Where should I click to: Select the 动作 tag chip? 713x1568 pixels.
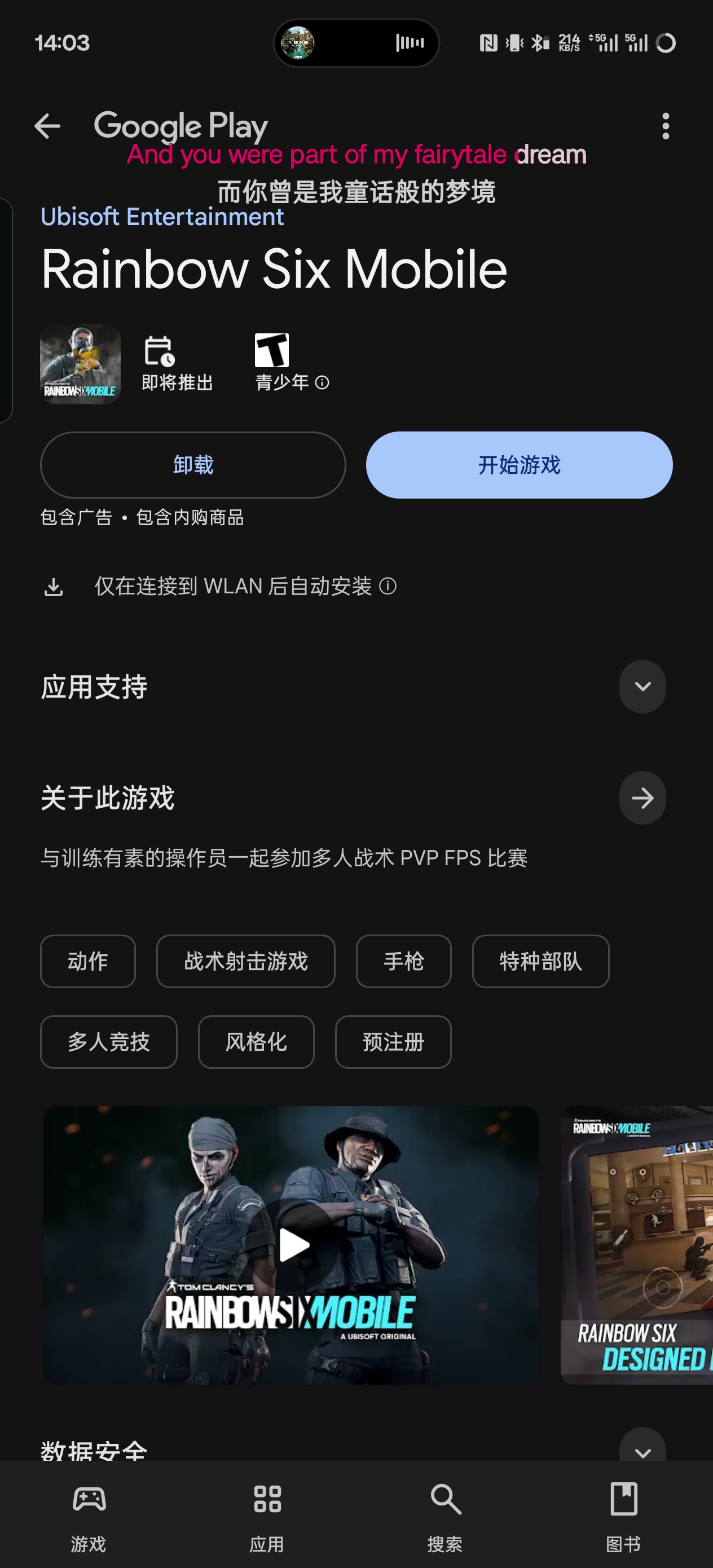[x=87, y=961]
